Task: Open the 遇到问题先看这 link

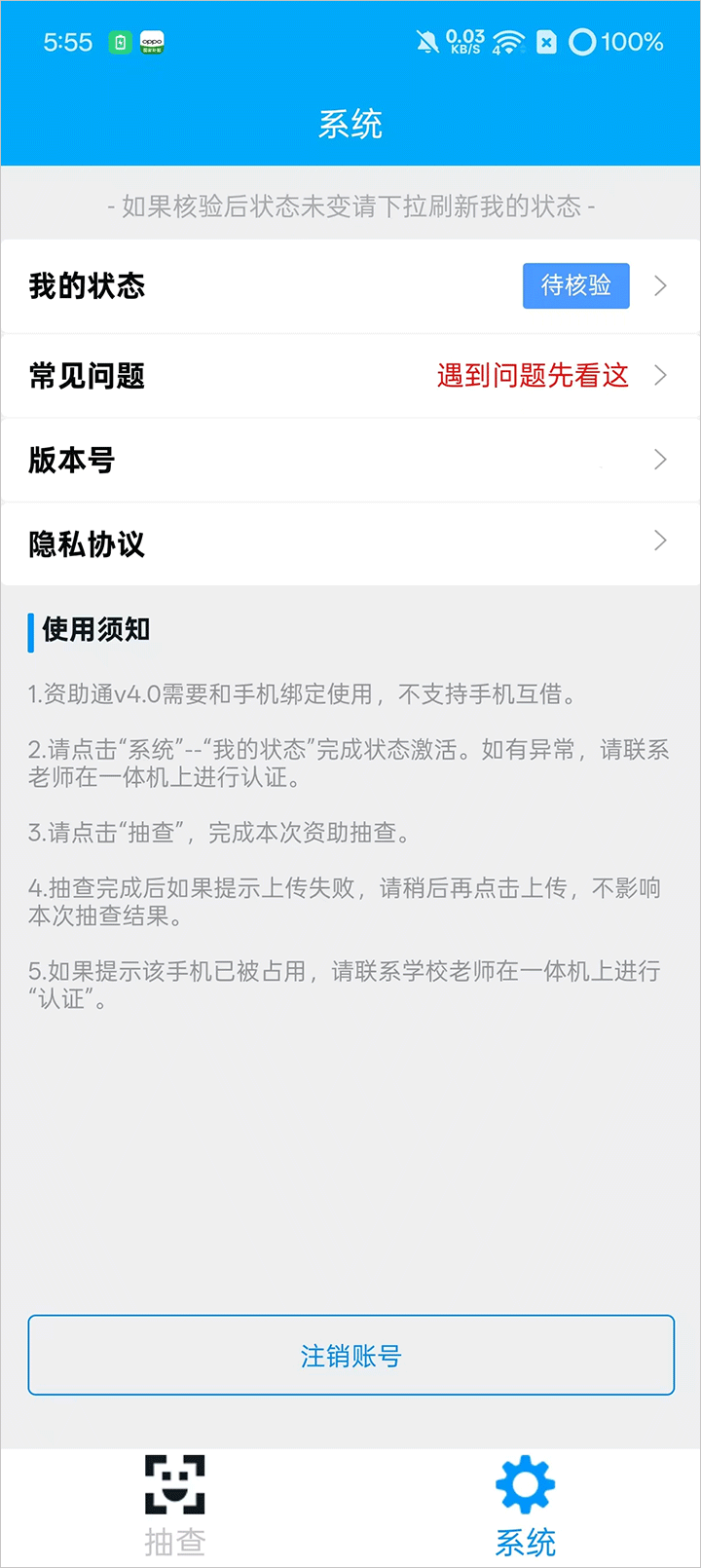Action: [x=533, y=375]
